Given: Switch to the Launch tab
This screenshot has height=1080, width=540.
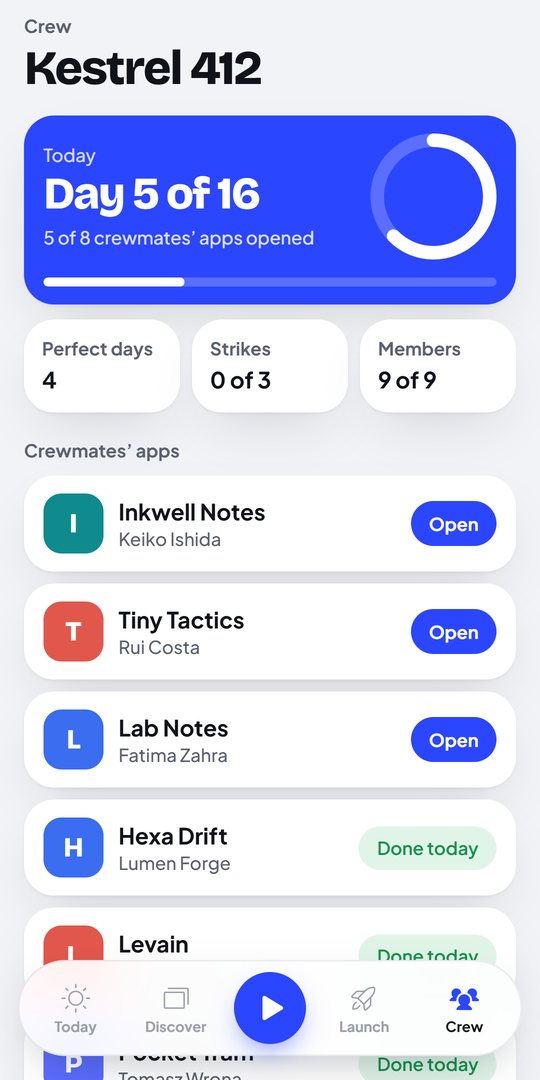Looking at the screenshot, I should [364, 1008].
